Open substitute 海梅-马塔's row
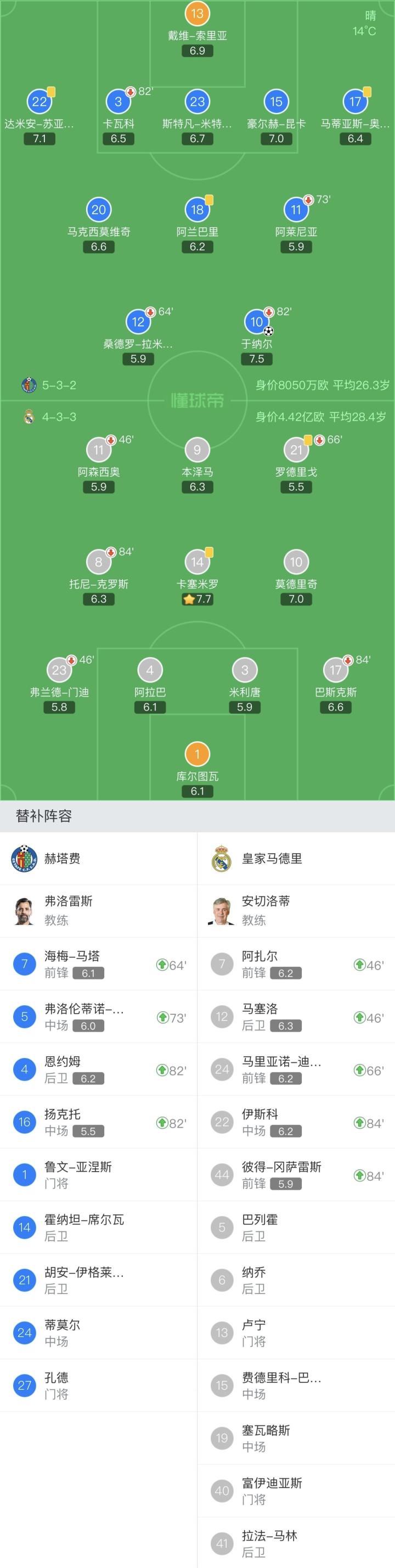The image size is (395, 1568). click(99, 964)
